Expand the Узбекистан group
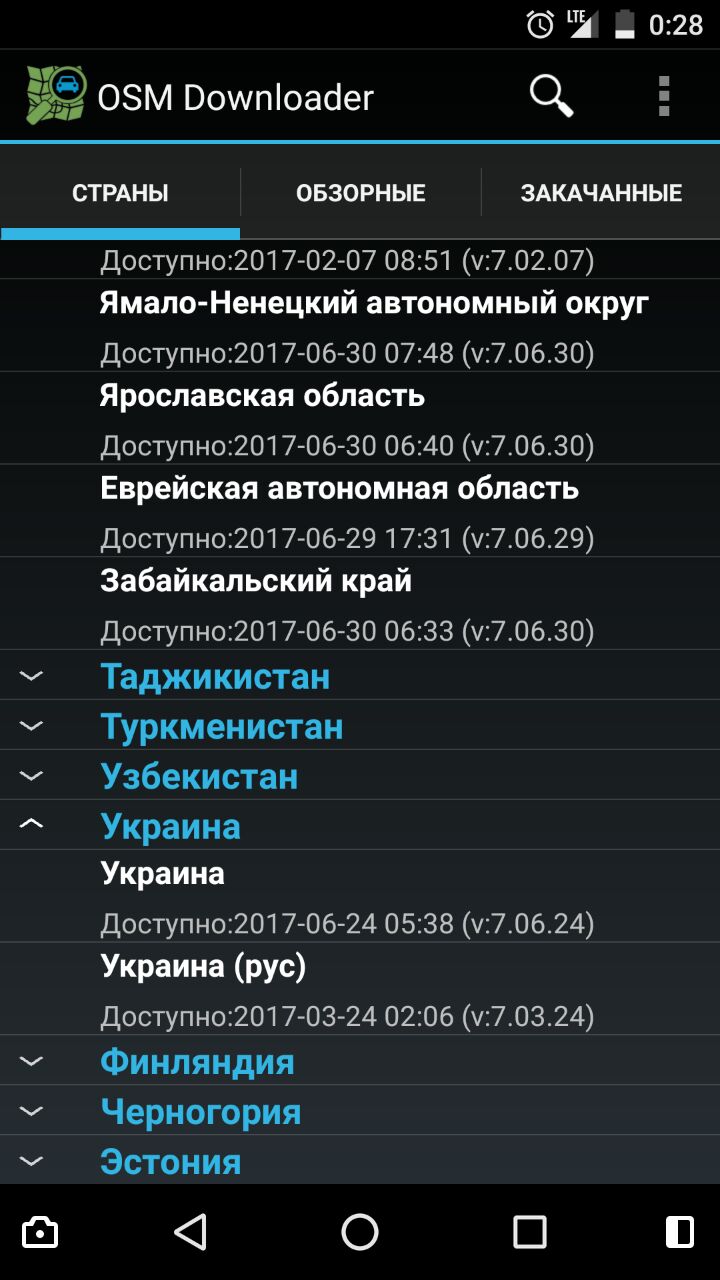Screen dimensions: 720x1280 360,776
